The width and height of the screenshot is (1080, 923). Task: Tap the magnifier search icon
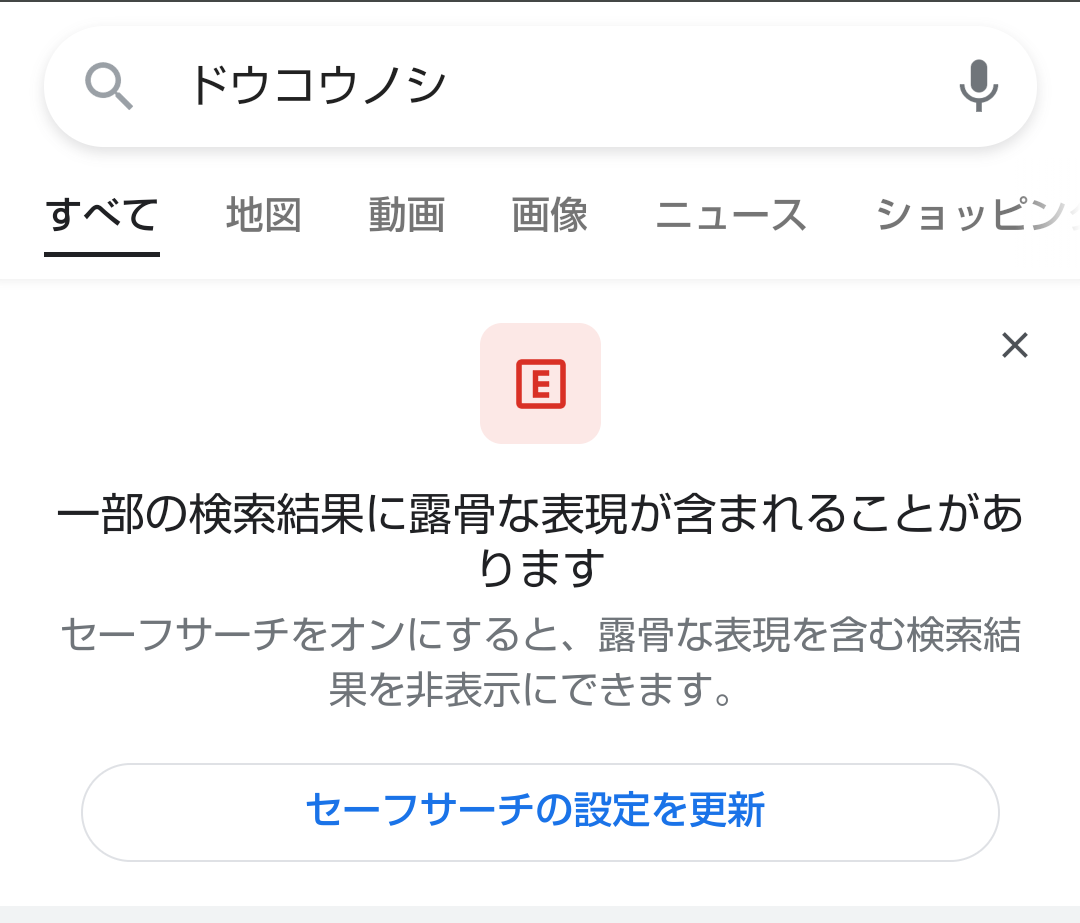click(x=109, y=86)
